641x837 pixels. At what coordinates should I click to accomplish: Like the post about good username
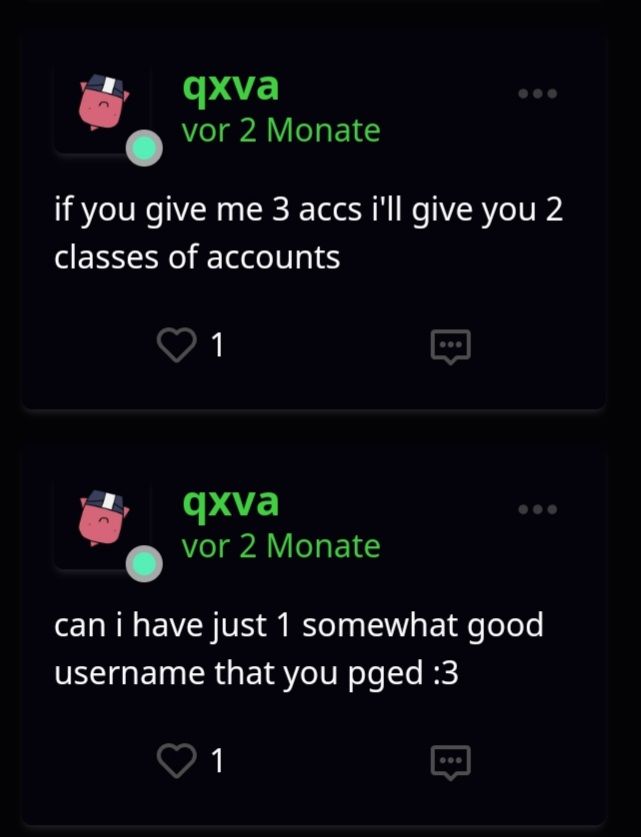[x=177, y=762]
